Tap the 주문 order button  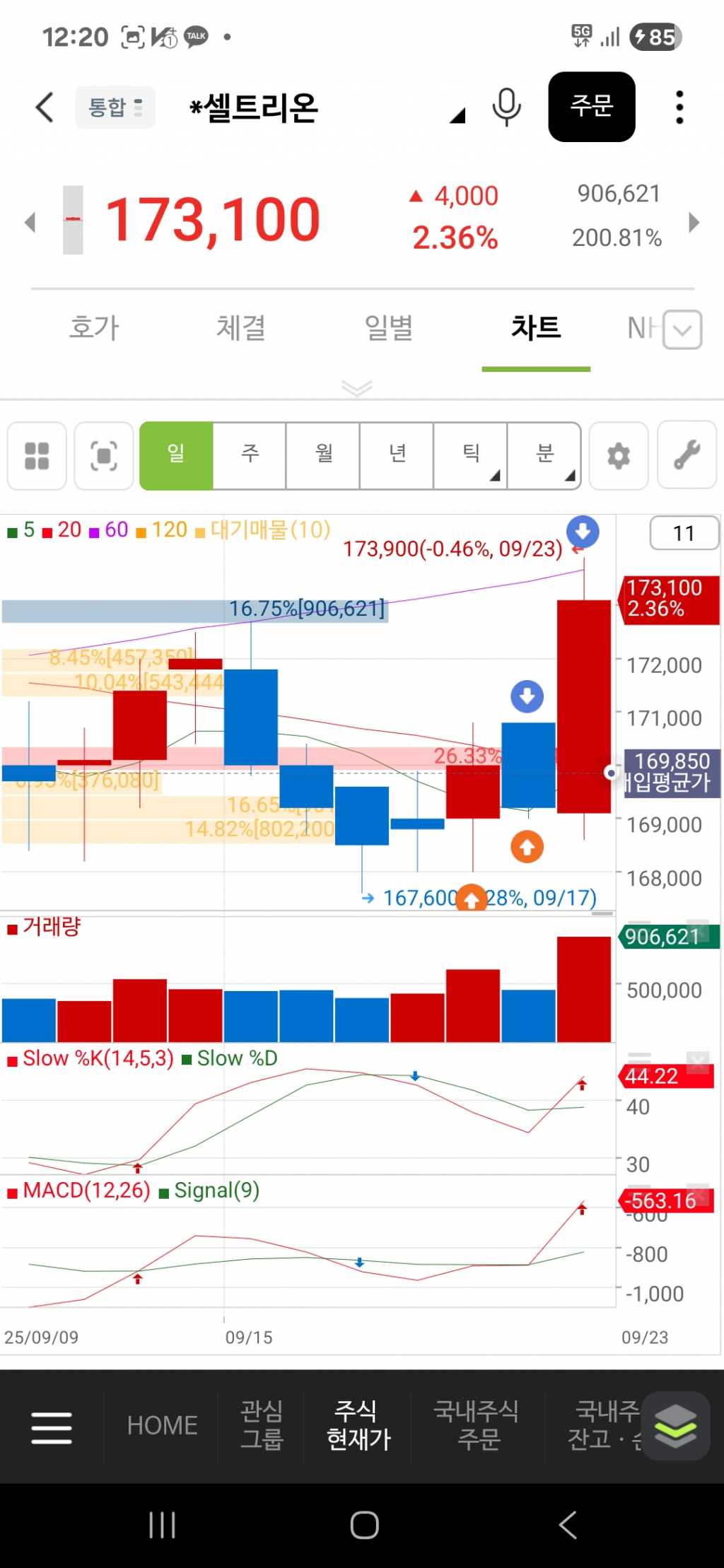[591, 107]
